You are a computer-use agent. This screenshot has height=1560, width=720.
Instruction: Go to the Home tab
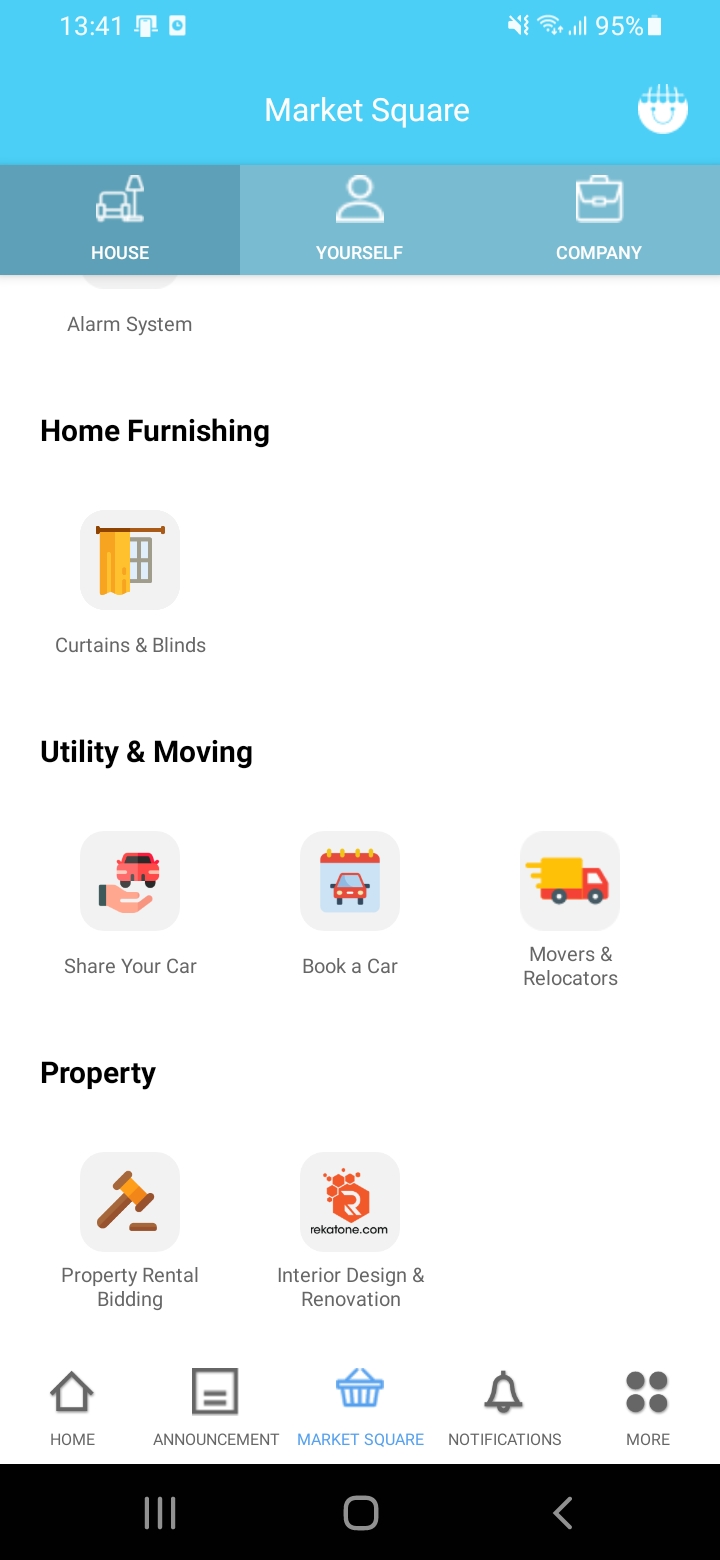[72, 1408]
